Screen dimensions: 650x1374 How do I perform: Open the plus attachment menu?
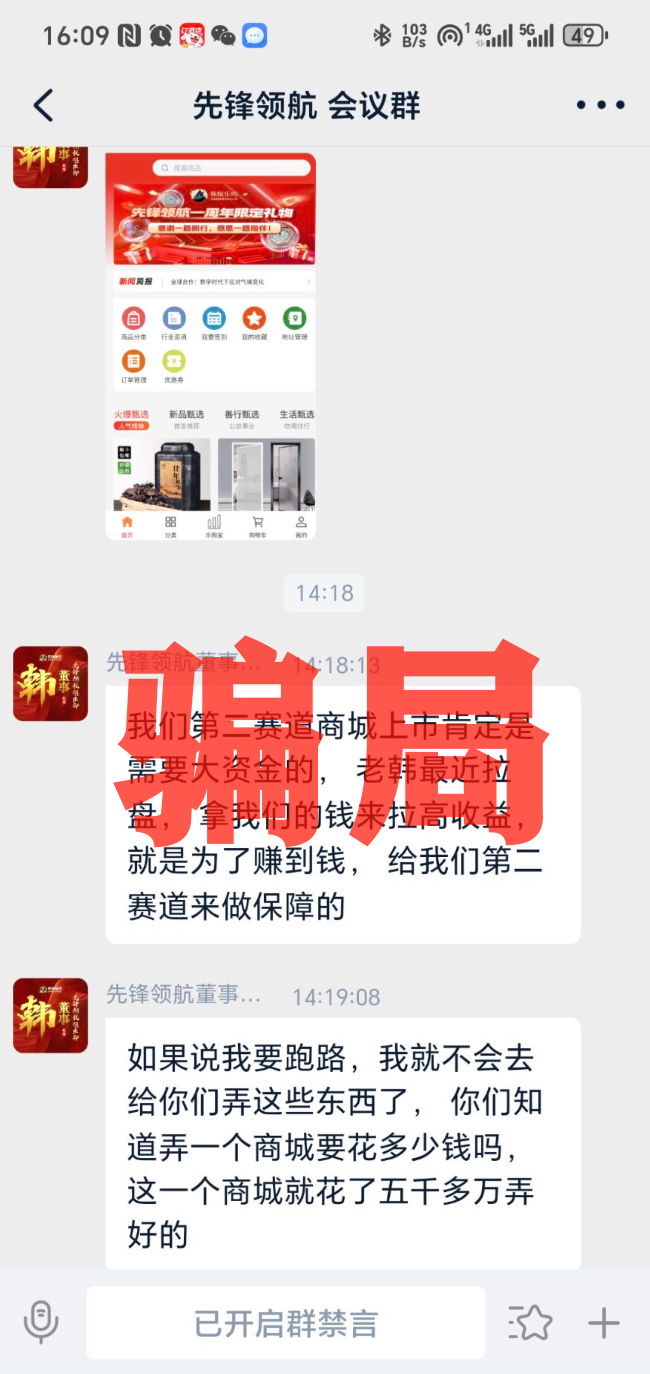[x=604, y=1323]
